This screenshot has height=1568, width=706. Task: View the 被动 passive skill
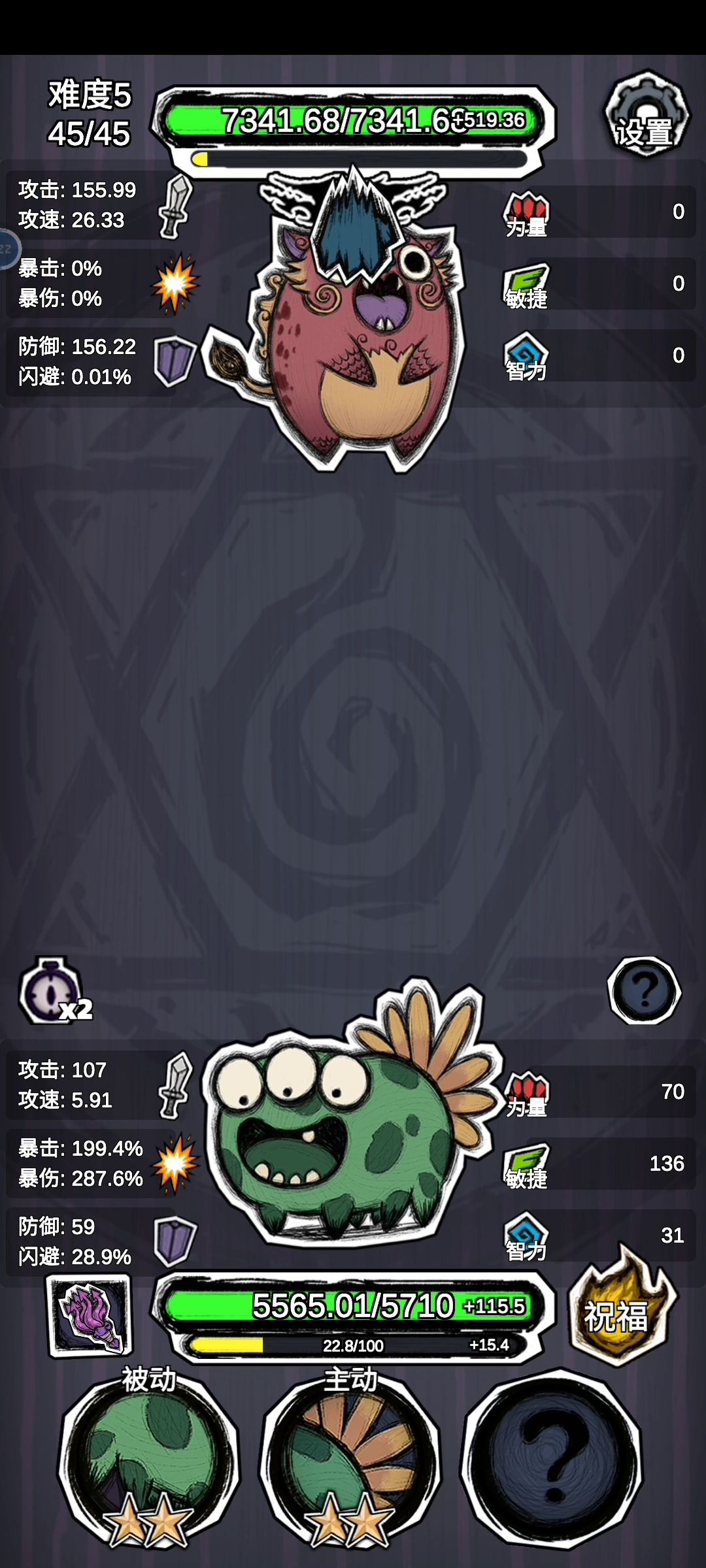tap(148, 1462)
